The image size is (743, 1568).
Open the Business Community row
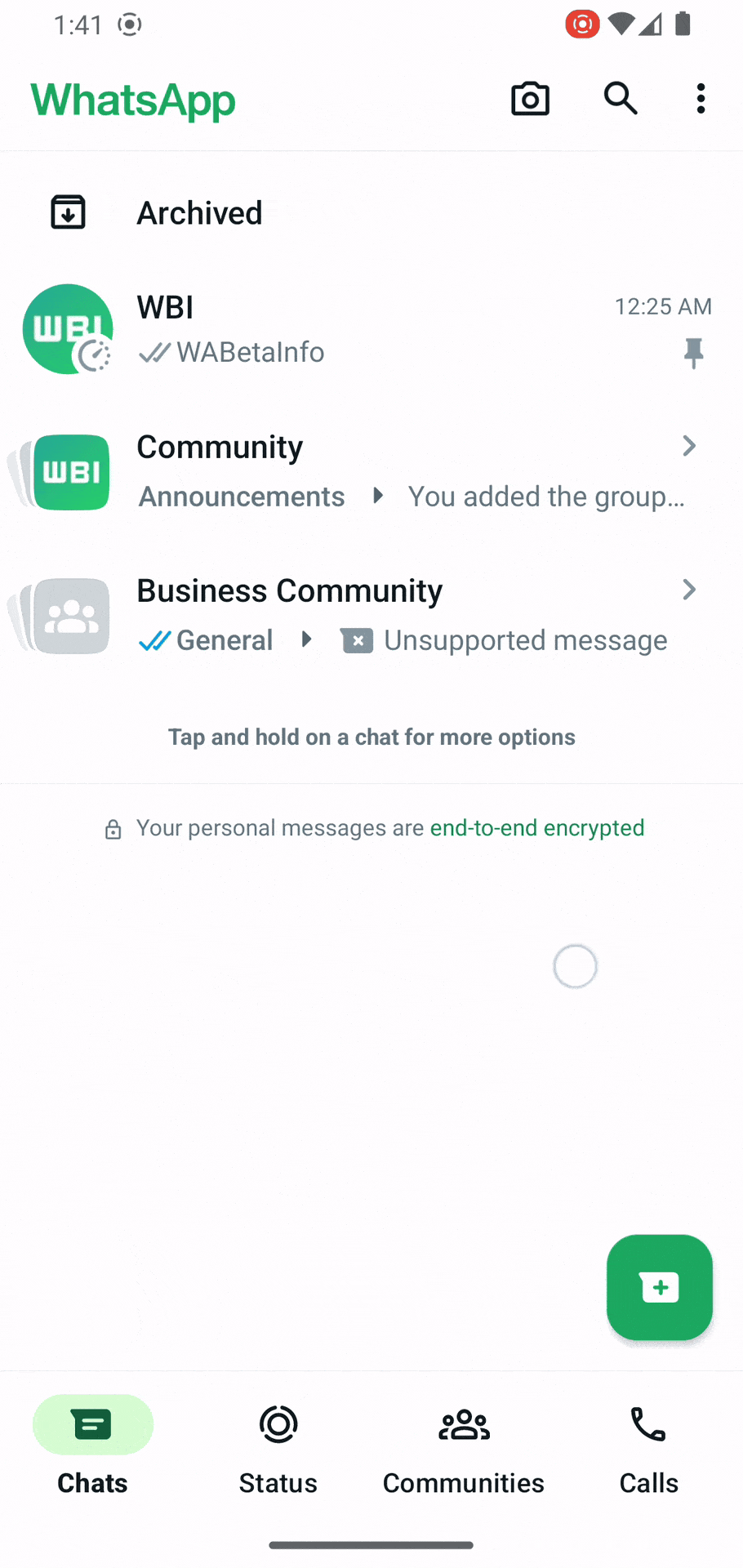tap(371, 616)
